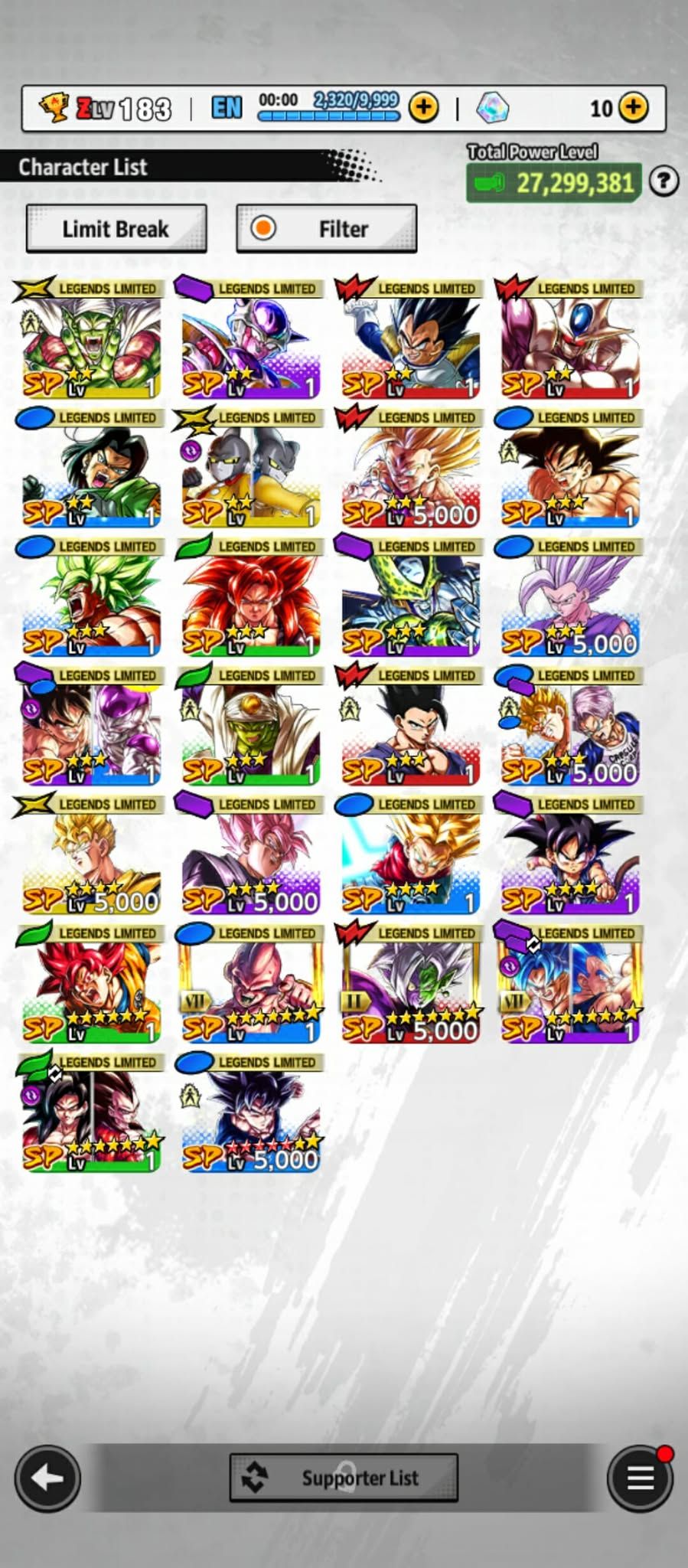Select the Goku and Frieza tag card

(x=90, y=728)
